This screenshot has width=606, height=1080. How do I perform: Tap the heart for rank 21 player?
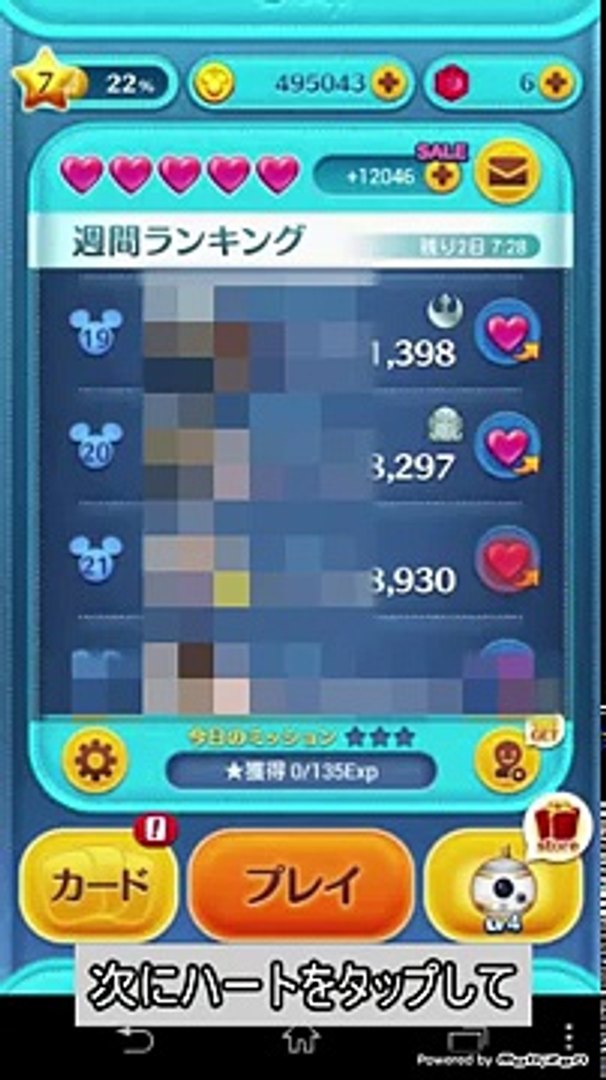[508, 560]
